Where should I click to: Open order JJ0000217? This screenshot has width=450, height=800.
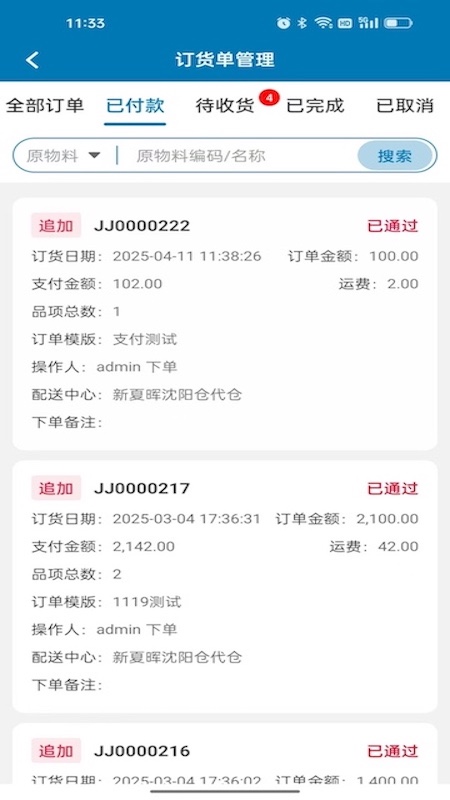click(225, 587)
